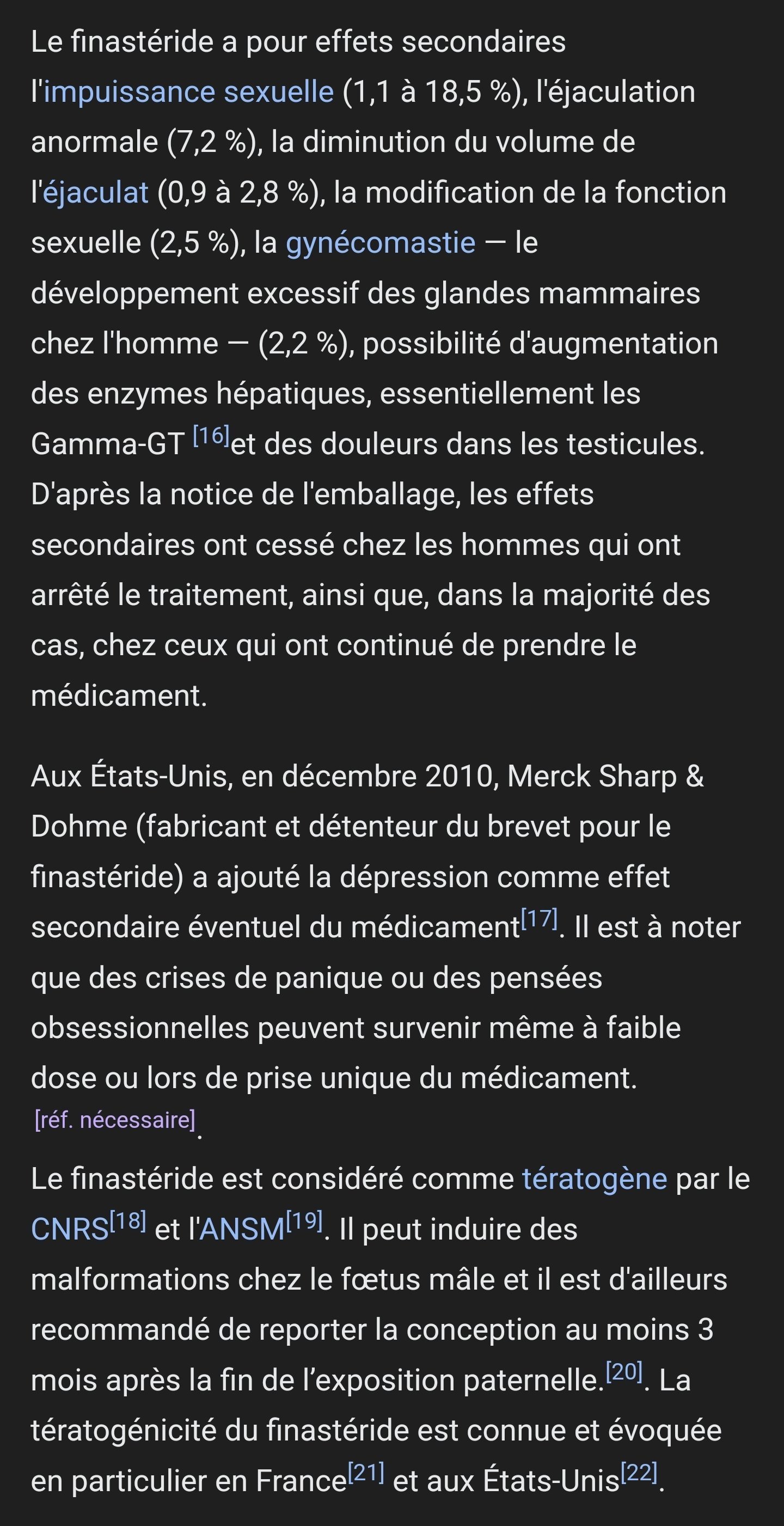Open footnote reference 18

128,1221
